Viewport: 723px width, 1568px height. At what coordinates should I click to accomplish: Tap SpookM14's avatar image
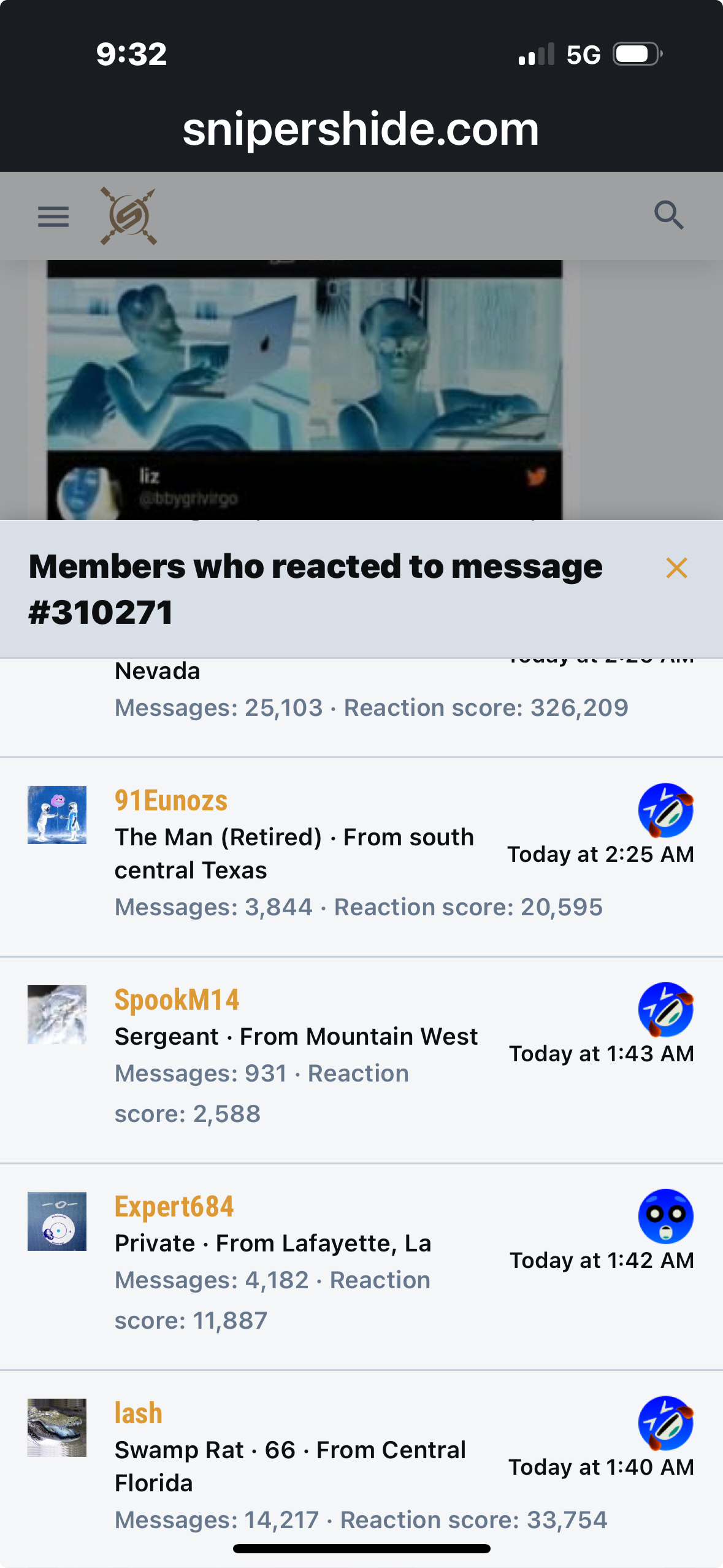pyautogui.click(x=57, y=1015)
